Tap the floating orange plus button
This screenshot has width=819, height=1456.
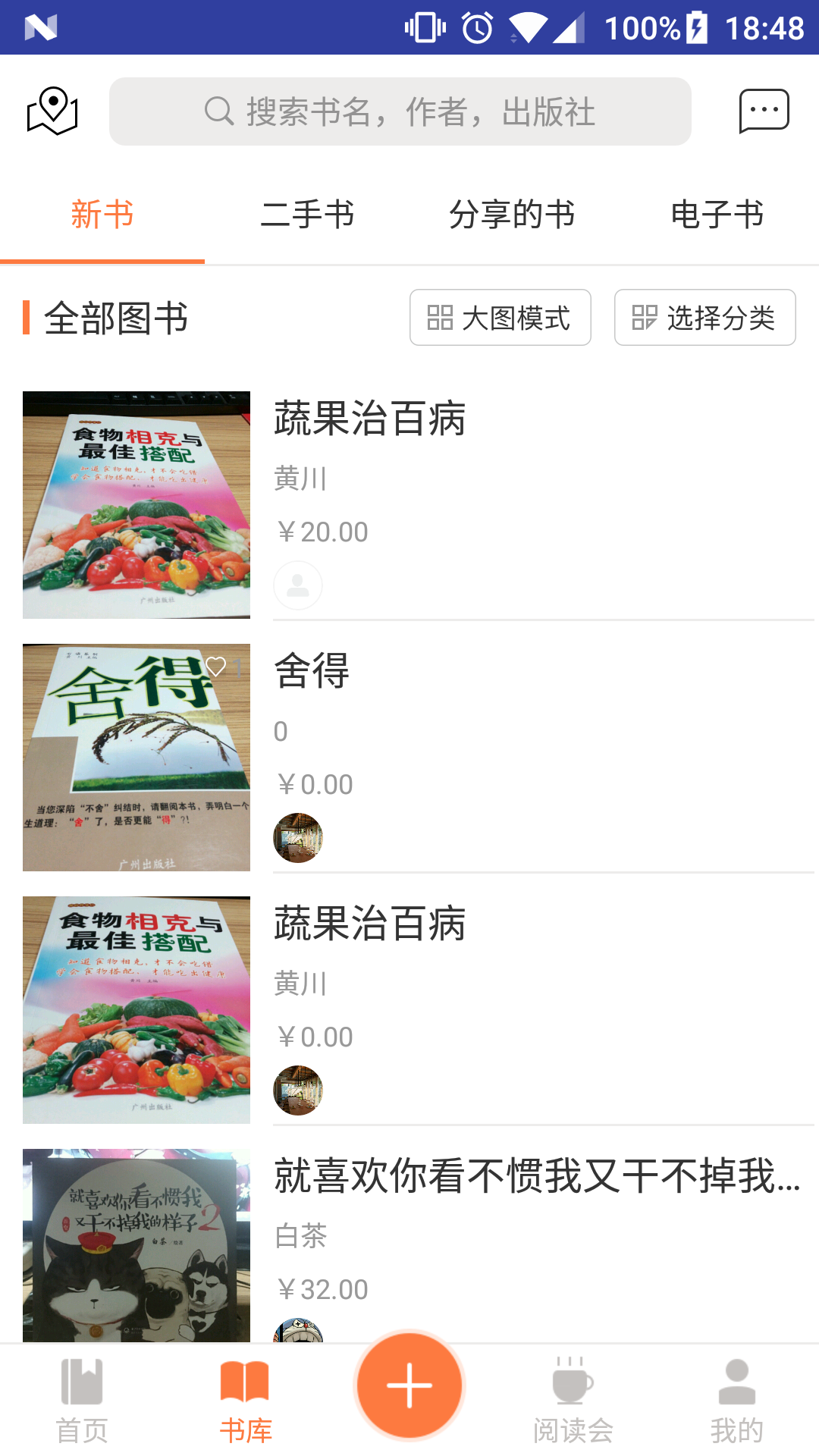tap(409, 1385)
